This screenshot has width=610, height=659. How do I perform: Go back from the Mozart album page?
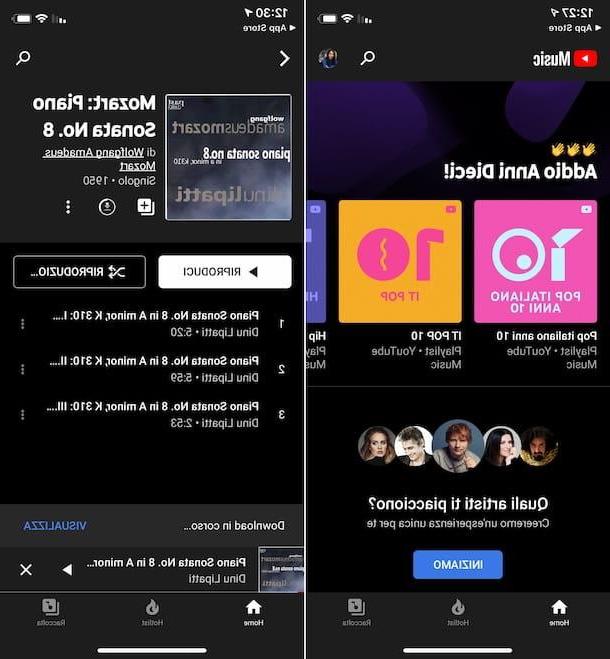(284, 59)
